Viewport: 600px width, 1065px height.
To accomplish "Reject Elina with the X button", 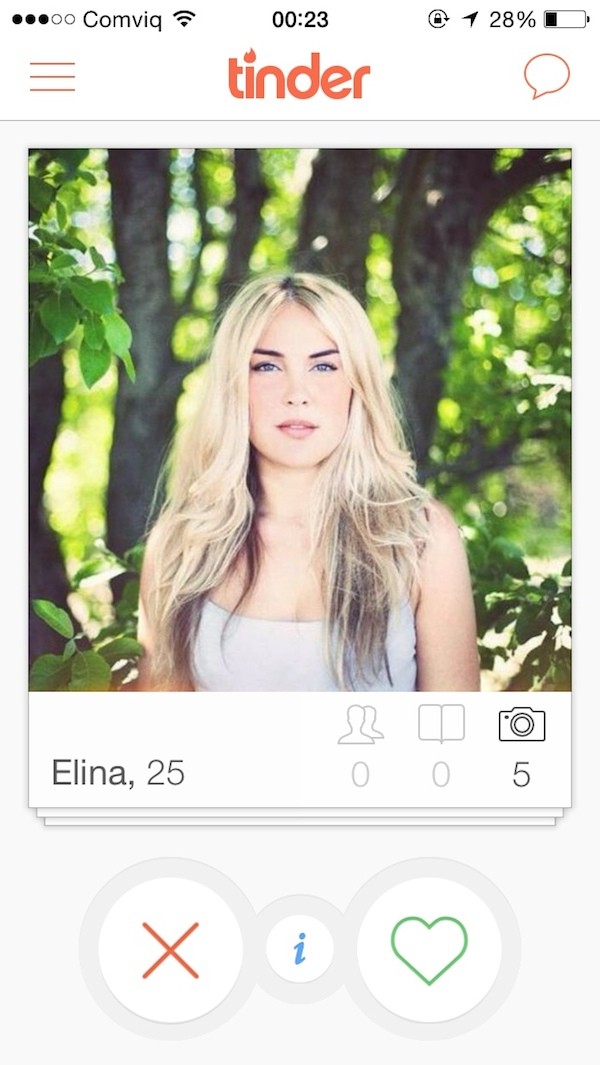I will point(171,950).
